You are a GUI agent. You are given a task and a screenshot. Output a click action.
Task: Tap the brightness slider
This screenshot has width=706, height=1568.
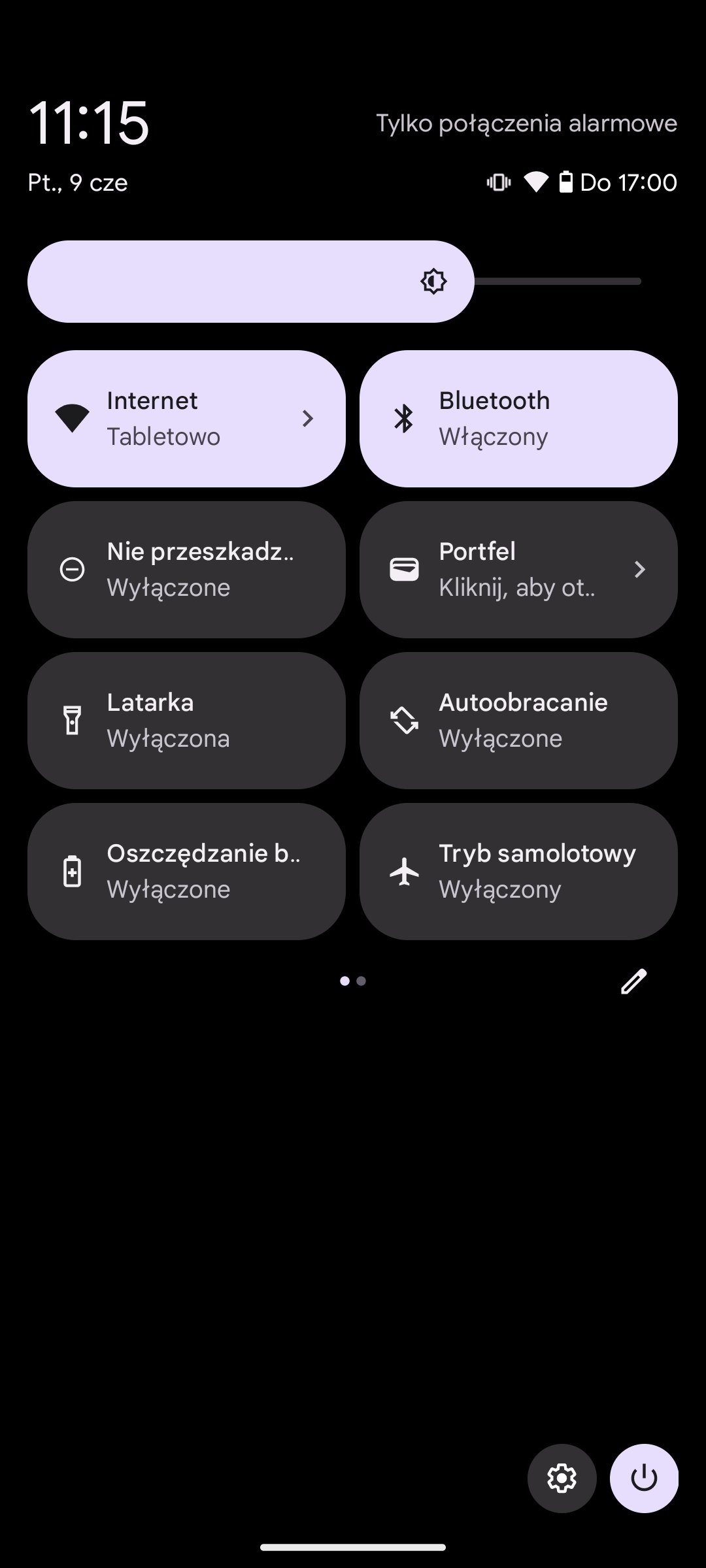pos(334,282)
